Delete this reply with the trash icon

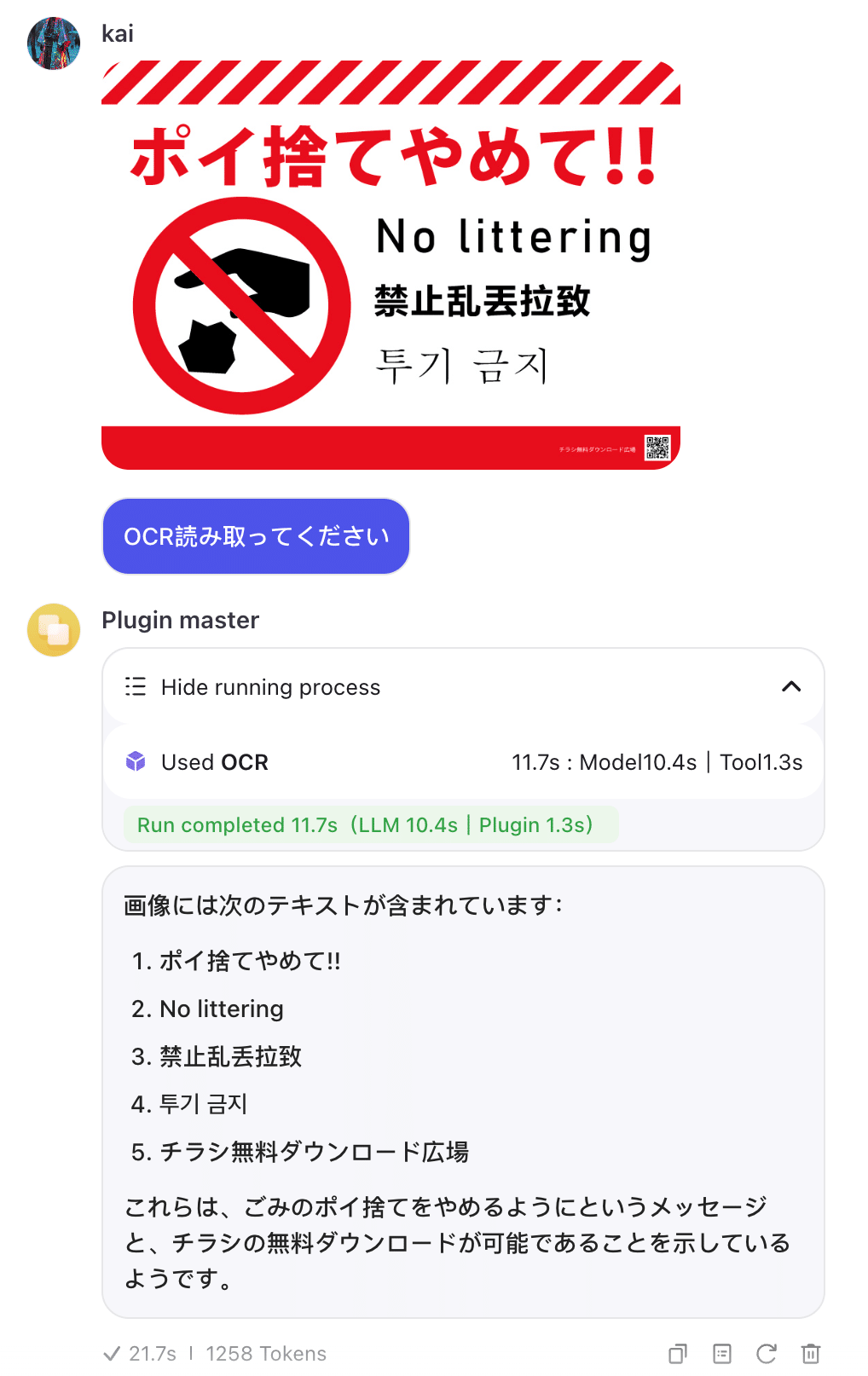(x=811, y=1354)
